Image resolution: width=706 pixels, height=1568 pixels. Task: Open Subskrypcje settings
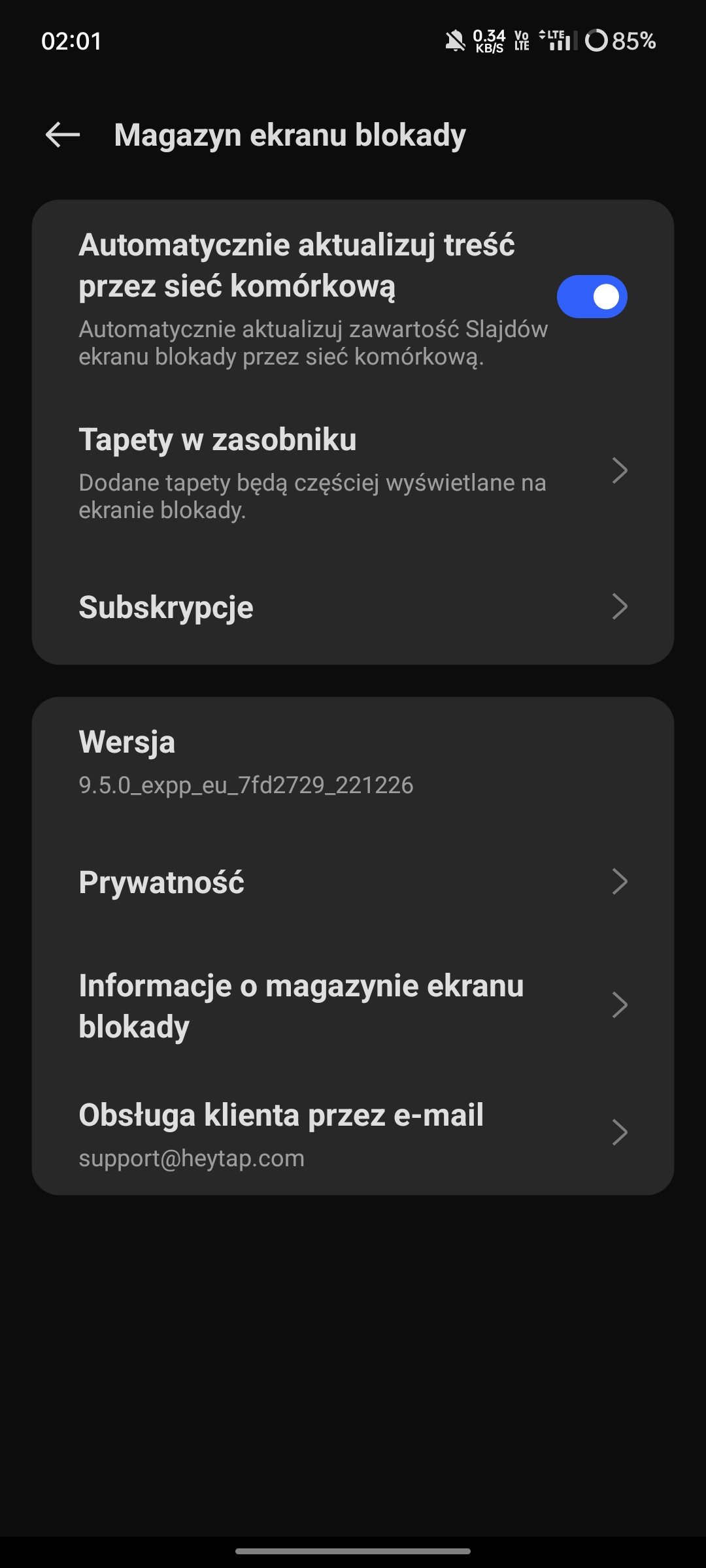353,606
